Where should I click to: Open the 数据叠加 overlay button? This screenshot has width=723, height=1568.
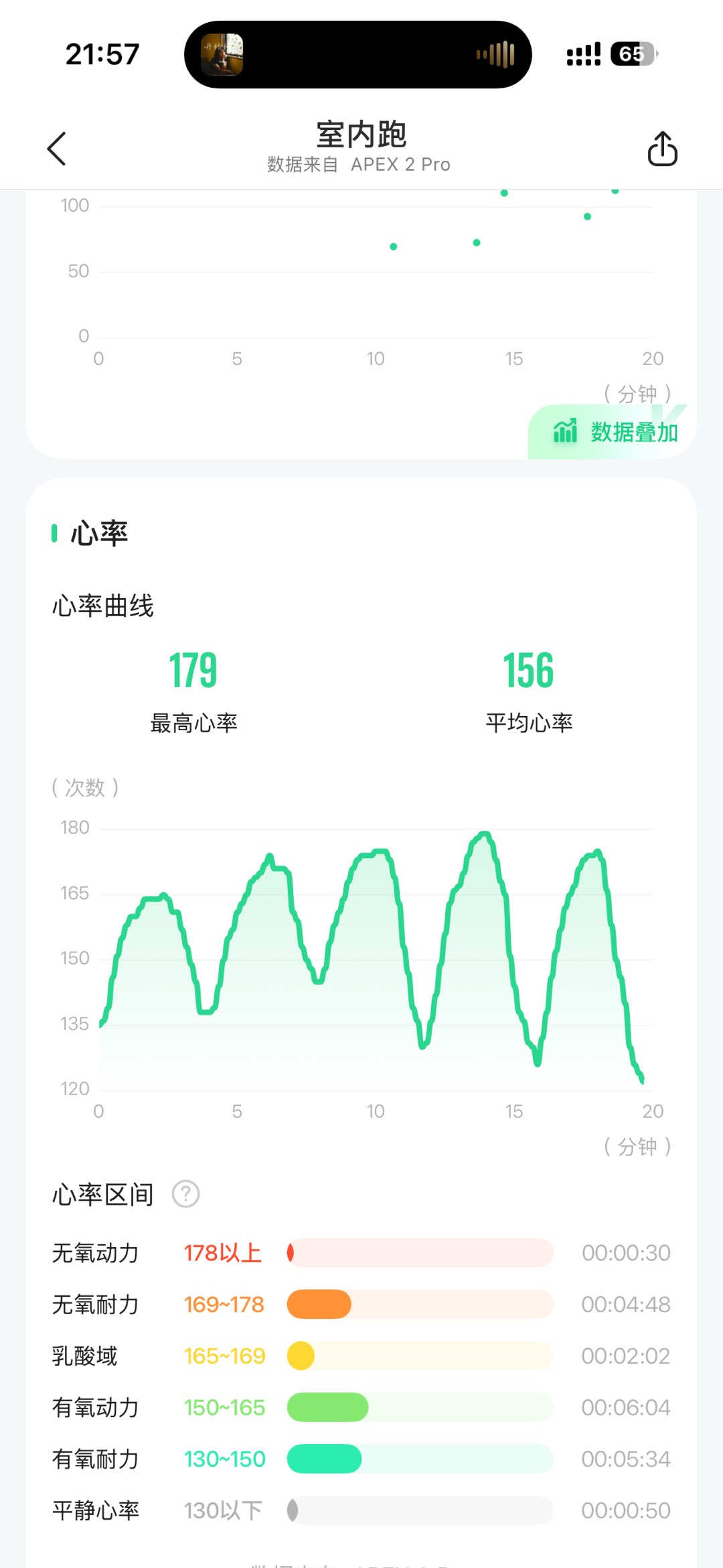pyautogui.click(x=615, y=432)
